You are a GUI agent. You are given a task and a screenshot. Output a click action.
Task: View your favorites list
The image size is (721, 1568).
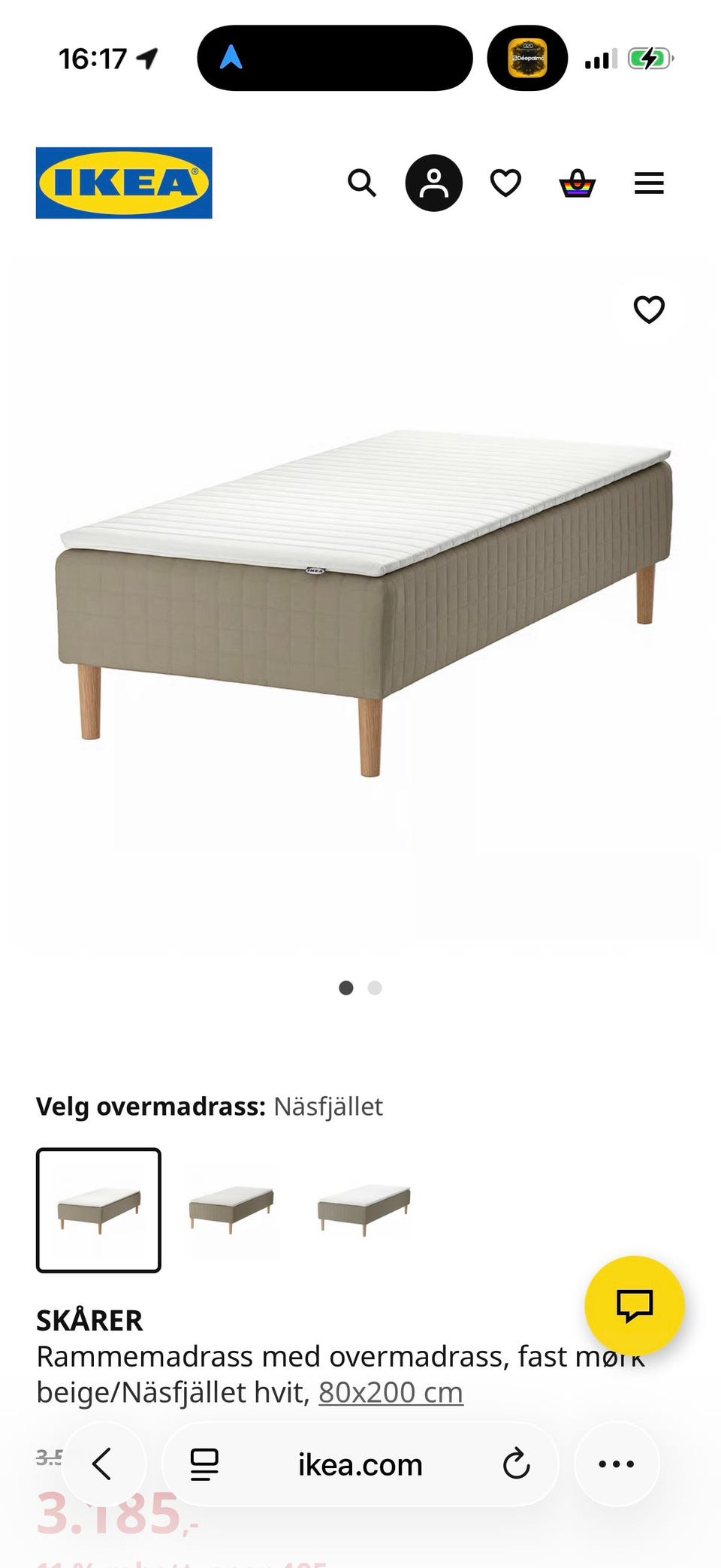click(x=505, y=183)
